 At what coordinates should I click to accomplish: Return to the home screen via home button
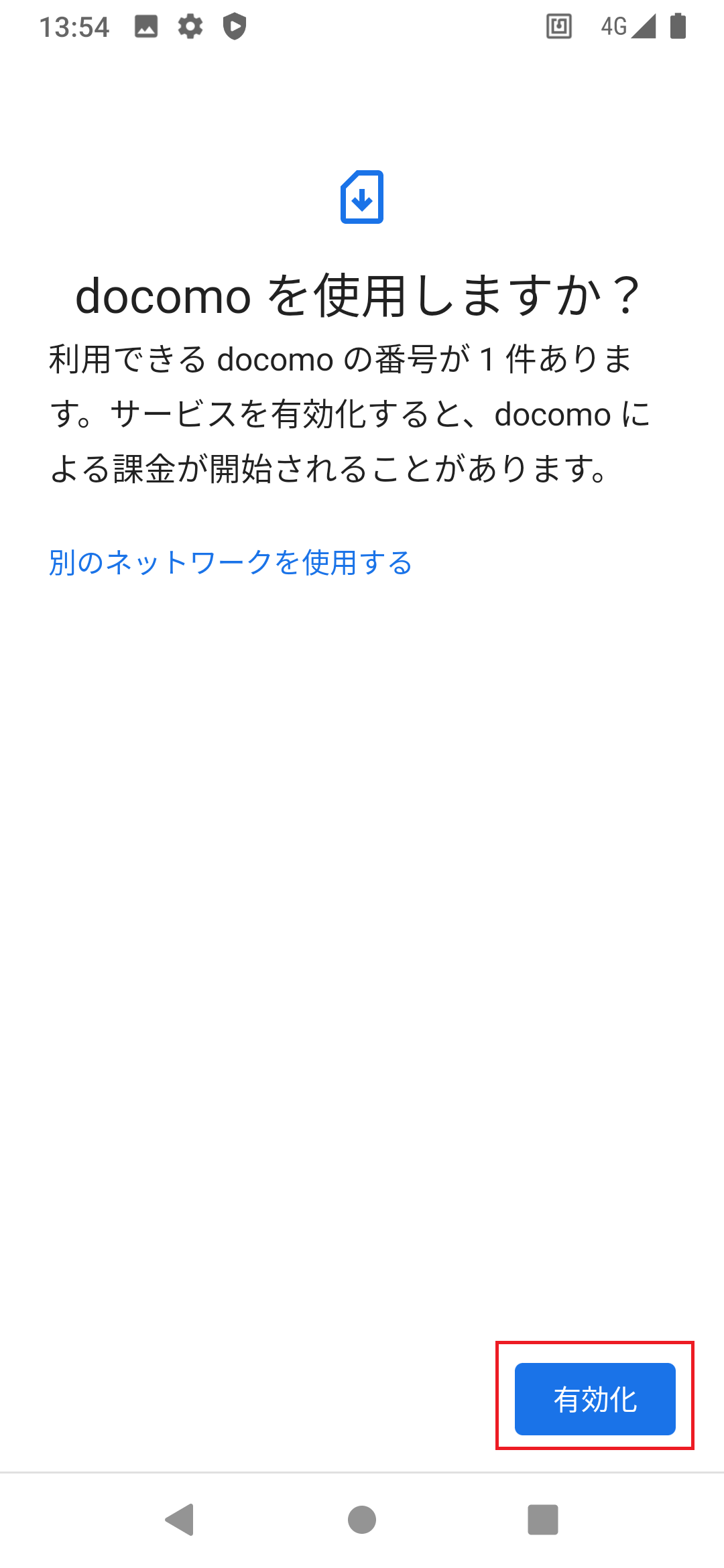362,1519
